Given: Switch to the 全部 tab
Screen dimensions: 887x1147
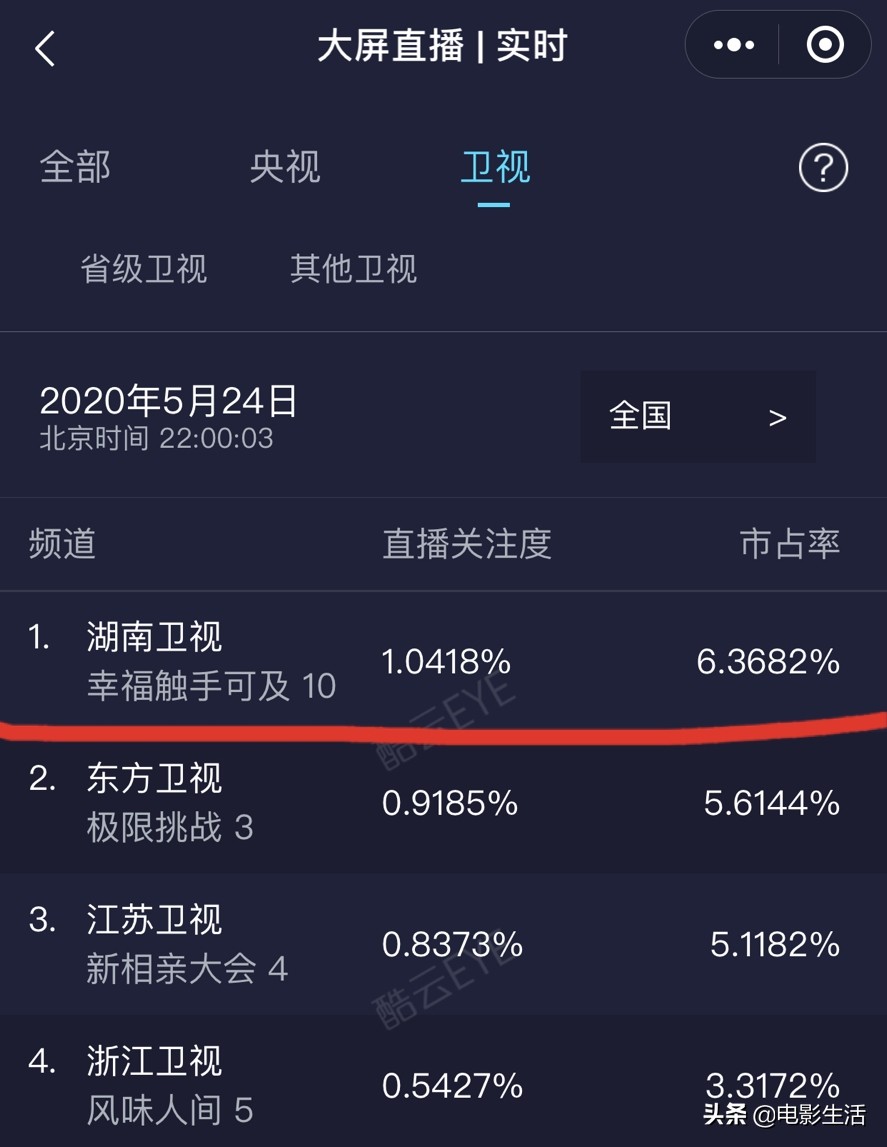Looking at the screenshot, I should click(x=75, y=167).
